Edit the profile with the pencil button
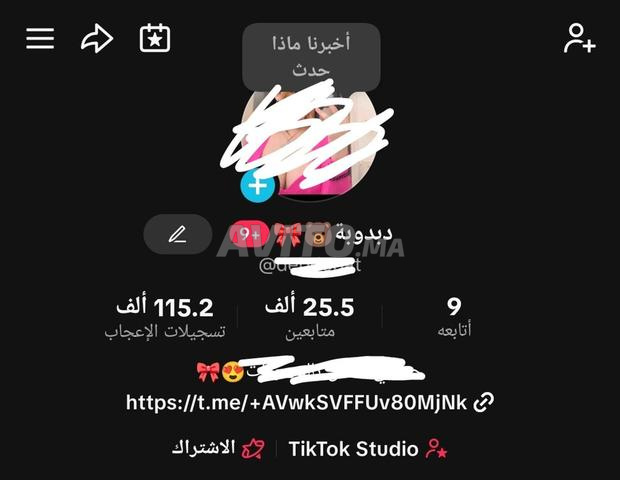 pyautogui.click(x=178, y=235)
